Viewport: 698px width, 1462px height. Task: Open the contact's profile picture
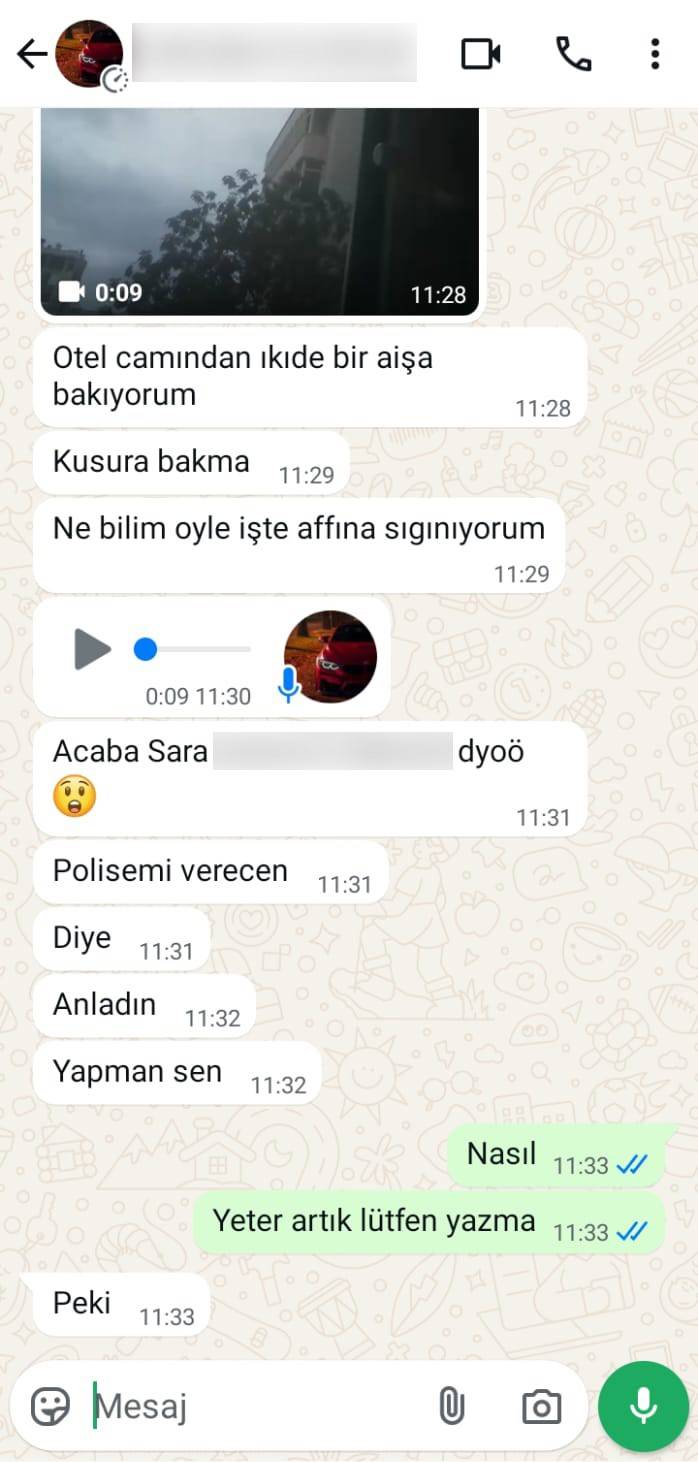[89, 54]
